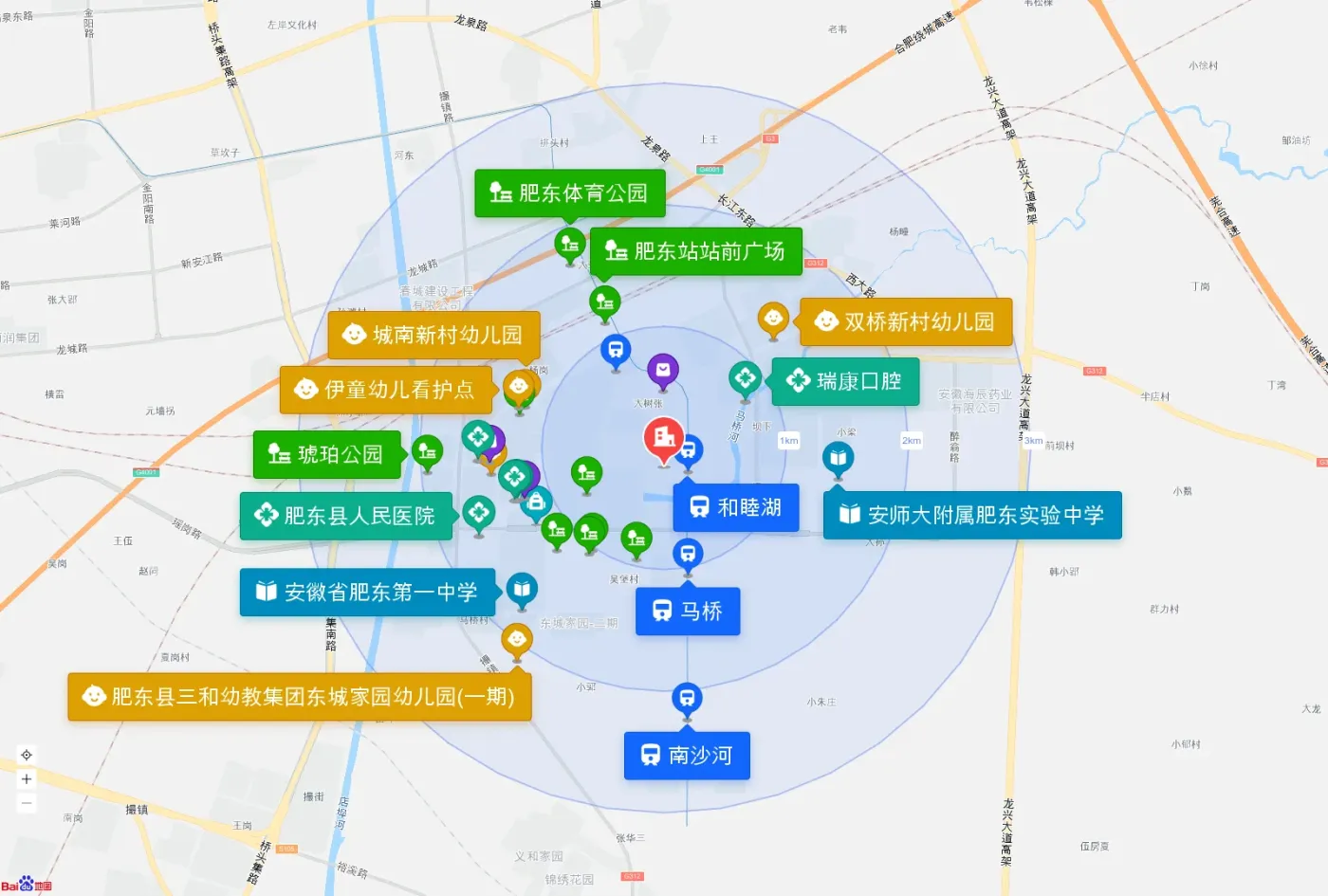Tap the 和睦湖 bus stop label
Image resolution: width=1328 pixels, height=896 pixels.
[x=736, y=507]
